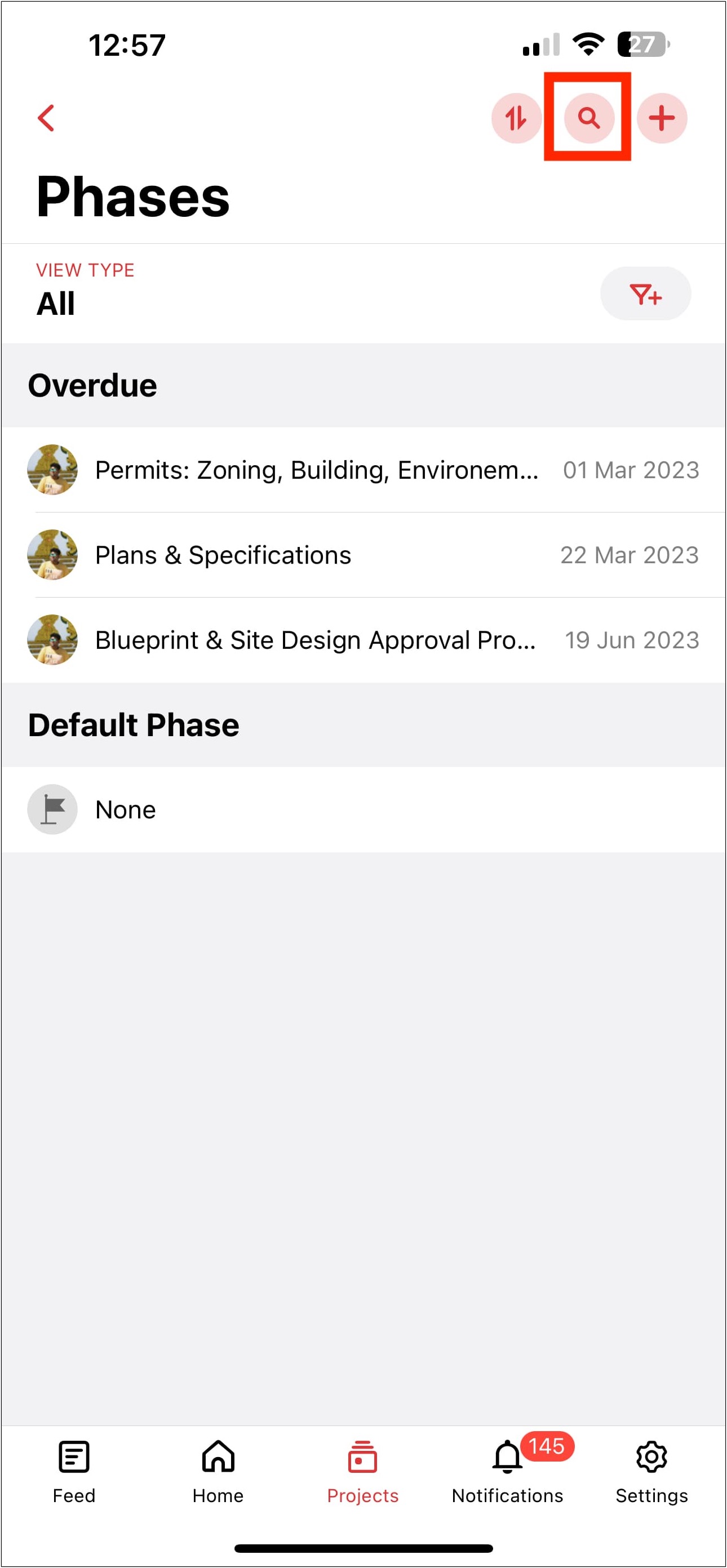Go back using the red arrow
The width and height of the screenshot is (727, 1568).
click(46, 118)
